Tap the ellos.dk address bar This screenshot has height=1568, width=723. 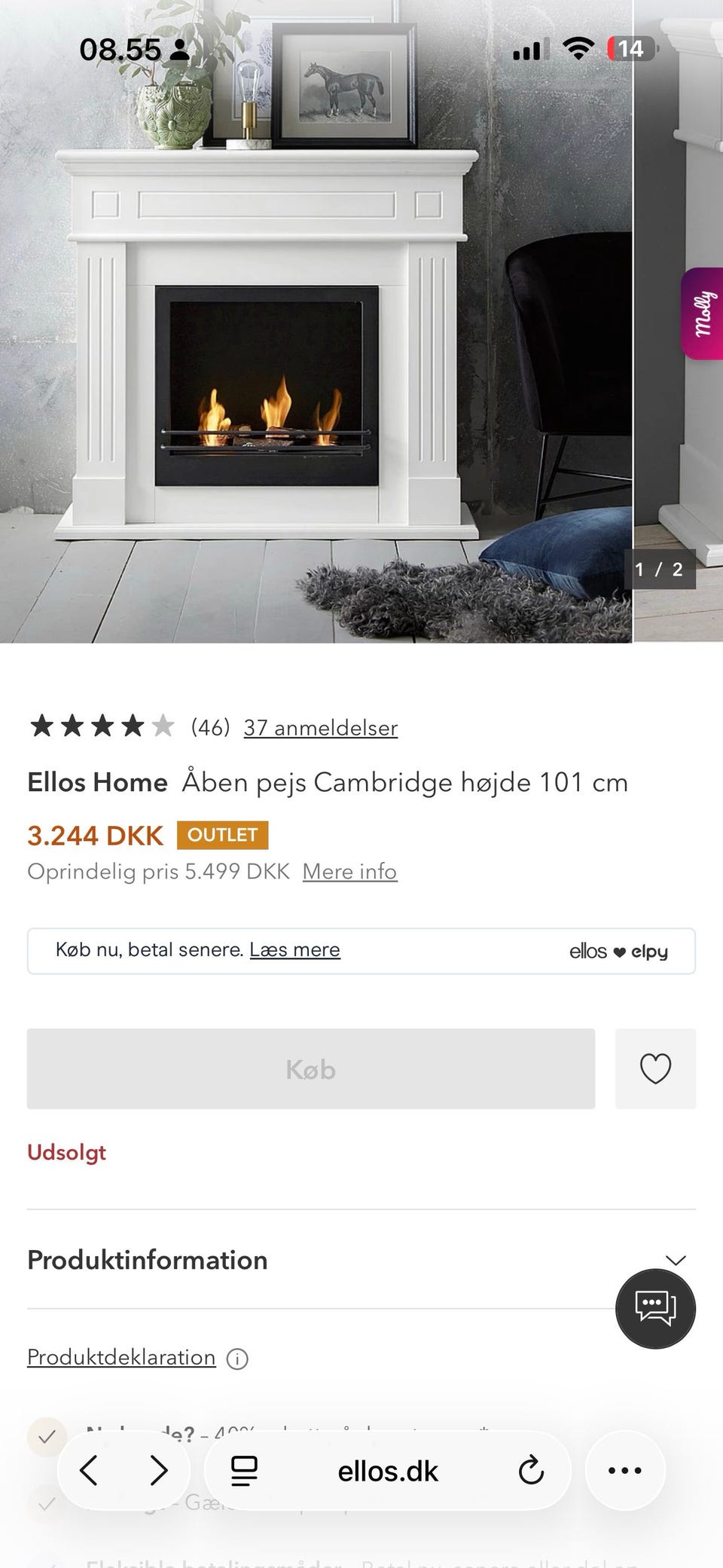click(x=389, y=1470)
